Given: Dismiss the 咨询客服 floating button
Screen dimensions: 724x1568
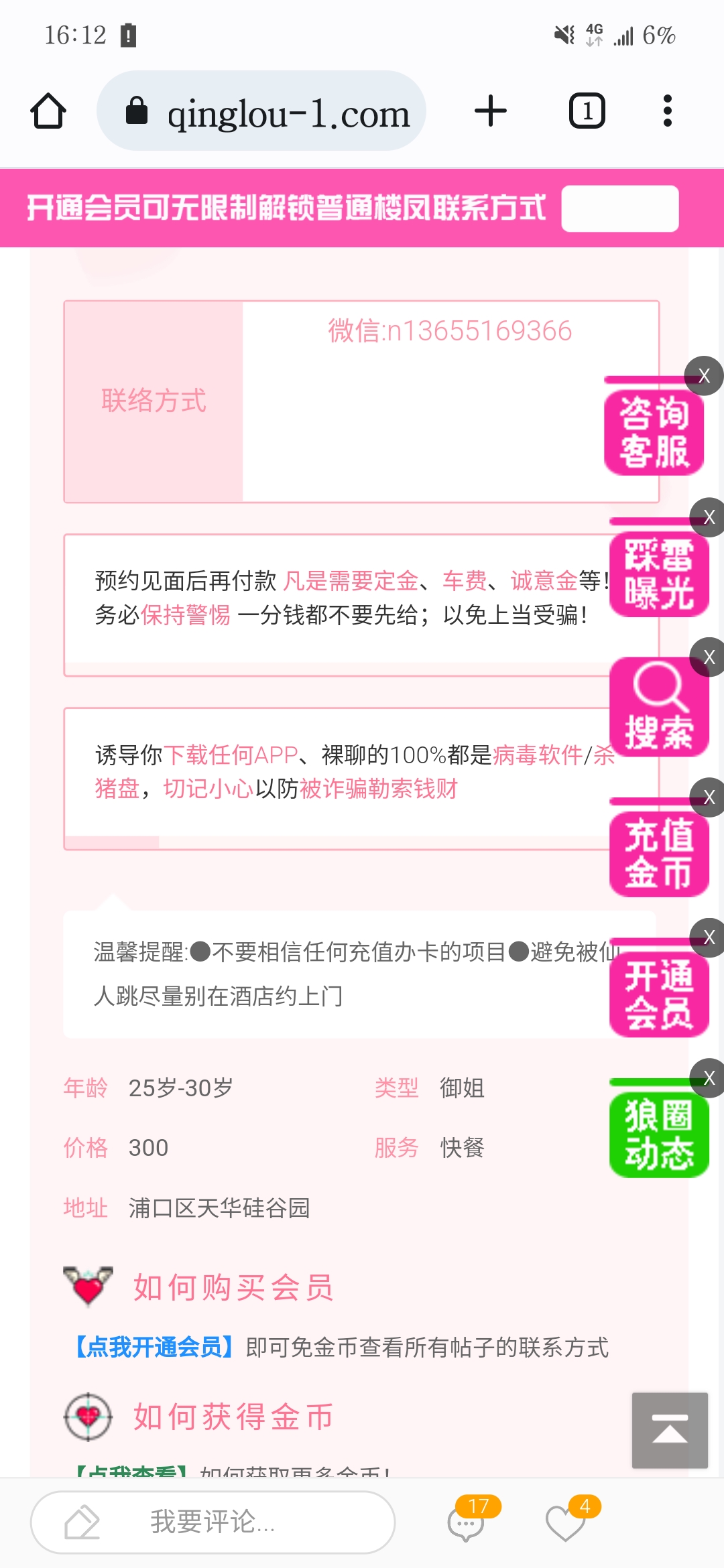Looking at the screenshot, I should [x=703, y=375].
